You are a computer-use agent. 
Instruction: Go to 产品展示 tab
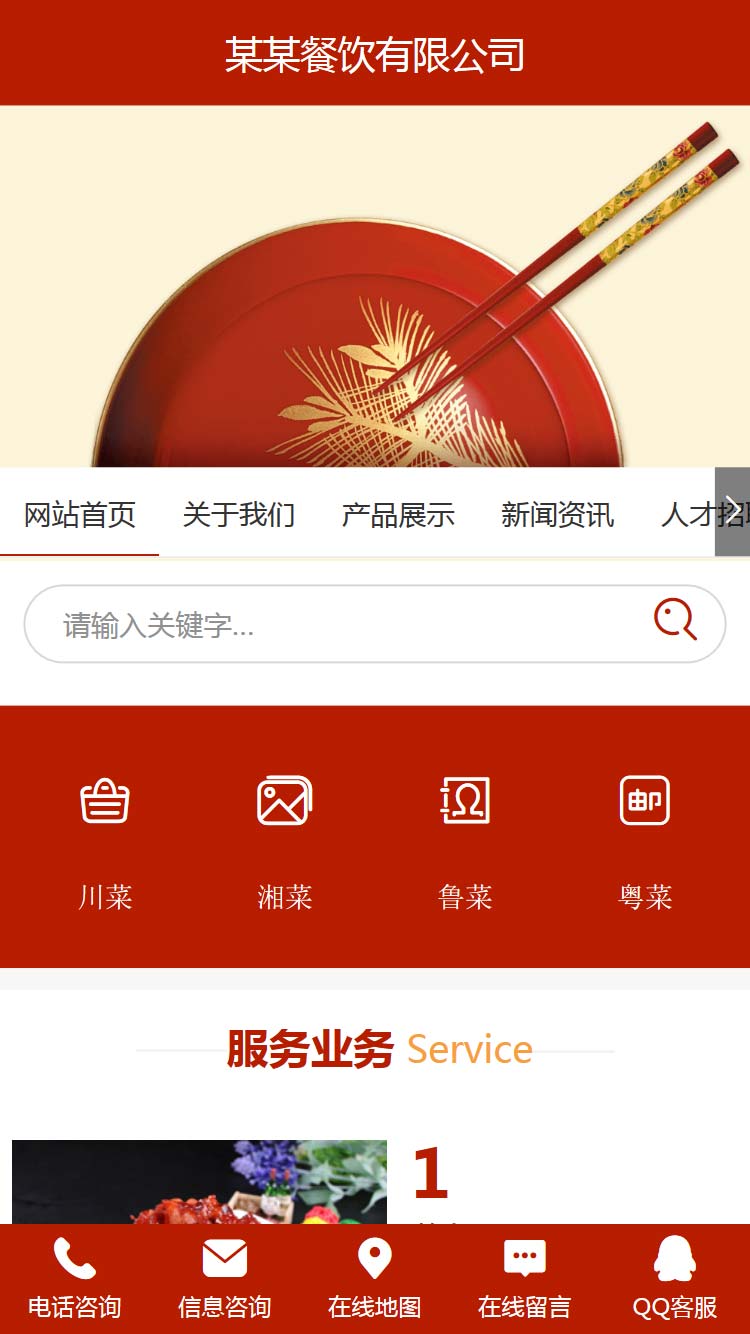pyautogui.click(x=398, y=515)
